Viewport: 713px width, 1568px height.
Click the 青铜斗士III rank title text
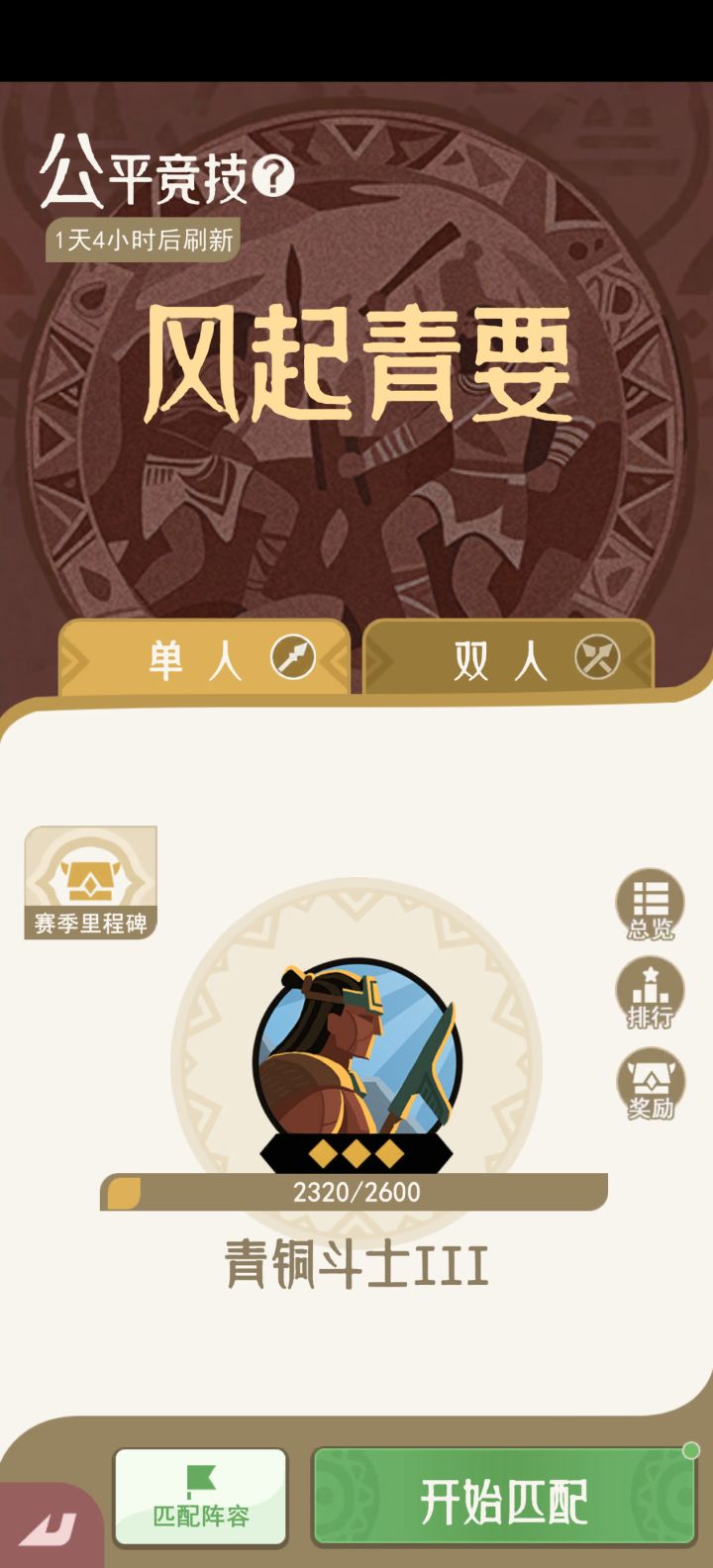pos(356,1261)
